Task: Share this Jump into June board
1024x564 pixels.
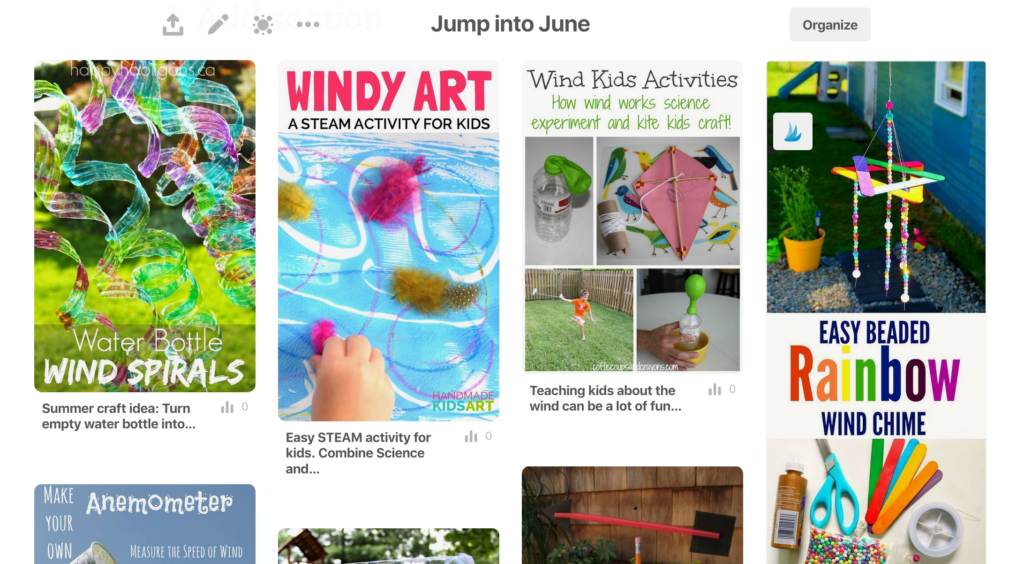Action: click(x=173, y=25)
